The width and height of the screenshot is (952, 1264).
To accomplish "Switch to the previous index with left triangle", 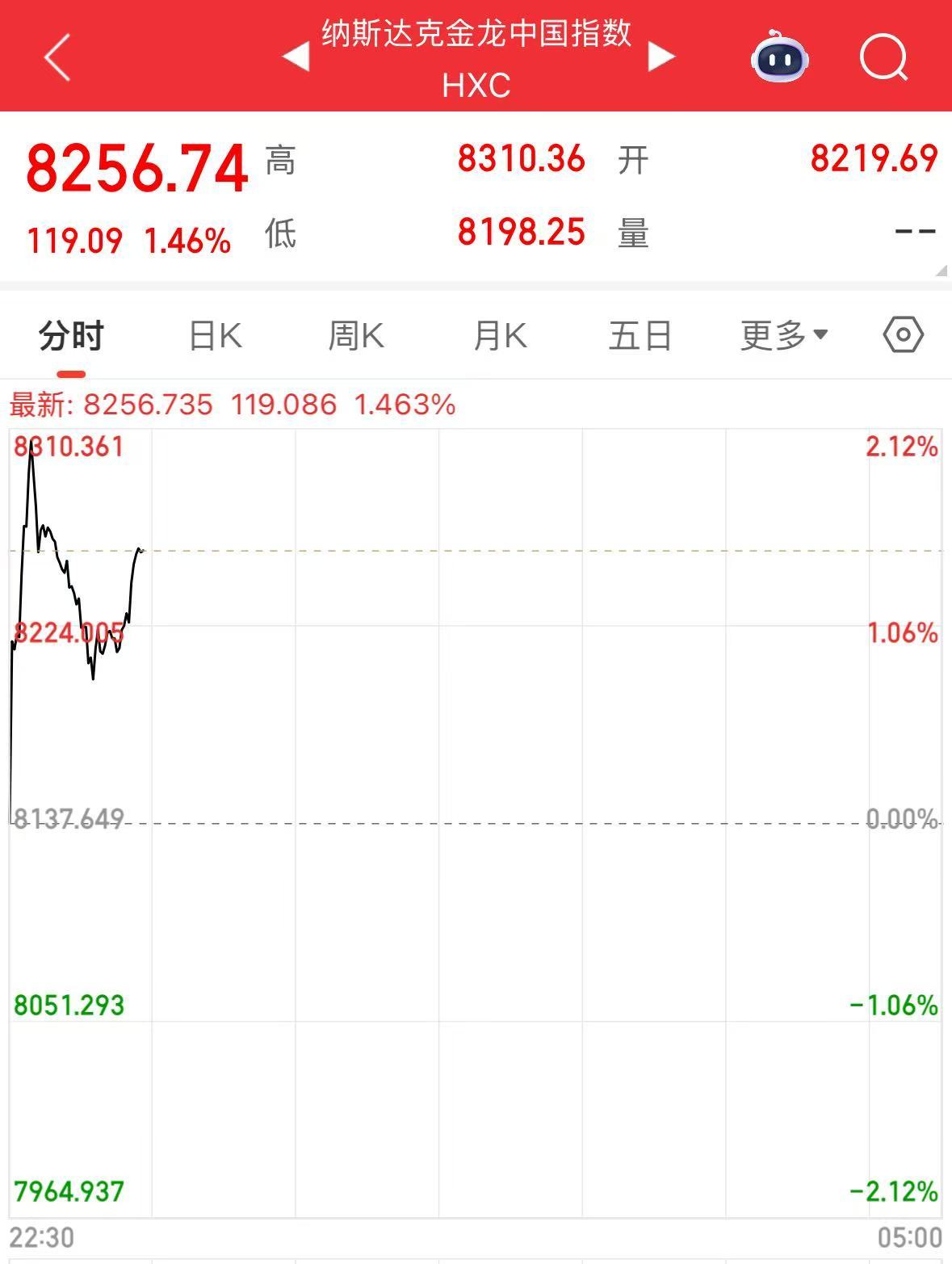I will [x=296, y=57].
